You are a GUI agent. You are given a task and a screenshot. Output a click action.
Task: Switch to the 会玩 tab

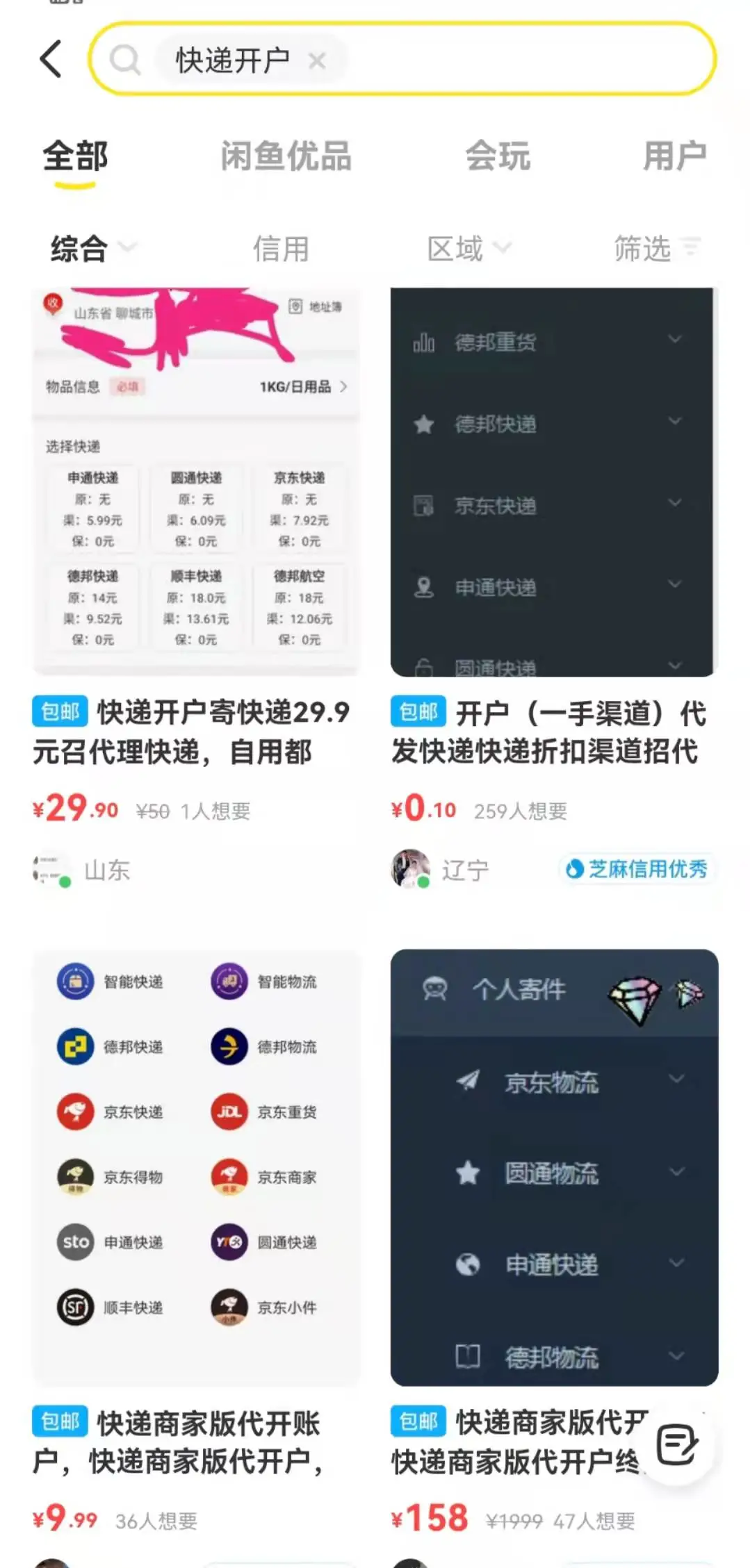tap(498, 156)
